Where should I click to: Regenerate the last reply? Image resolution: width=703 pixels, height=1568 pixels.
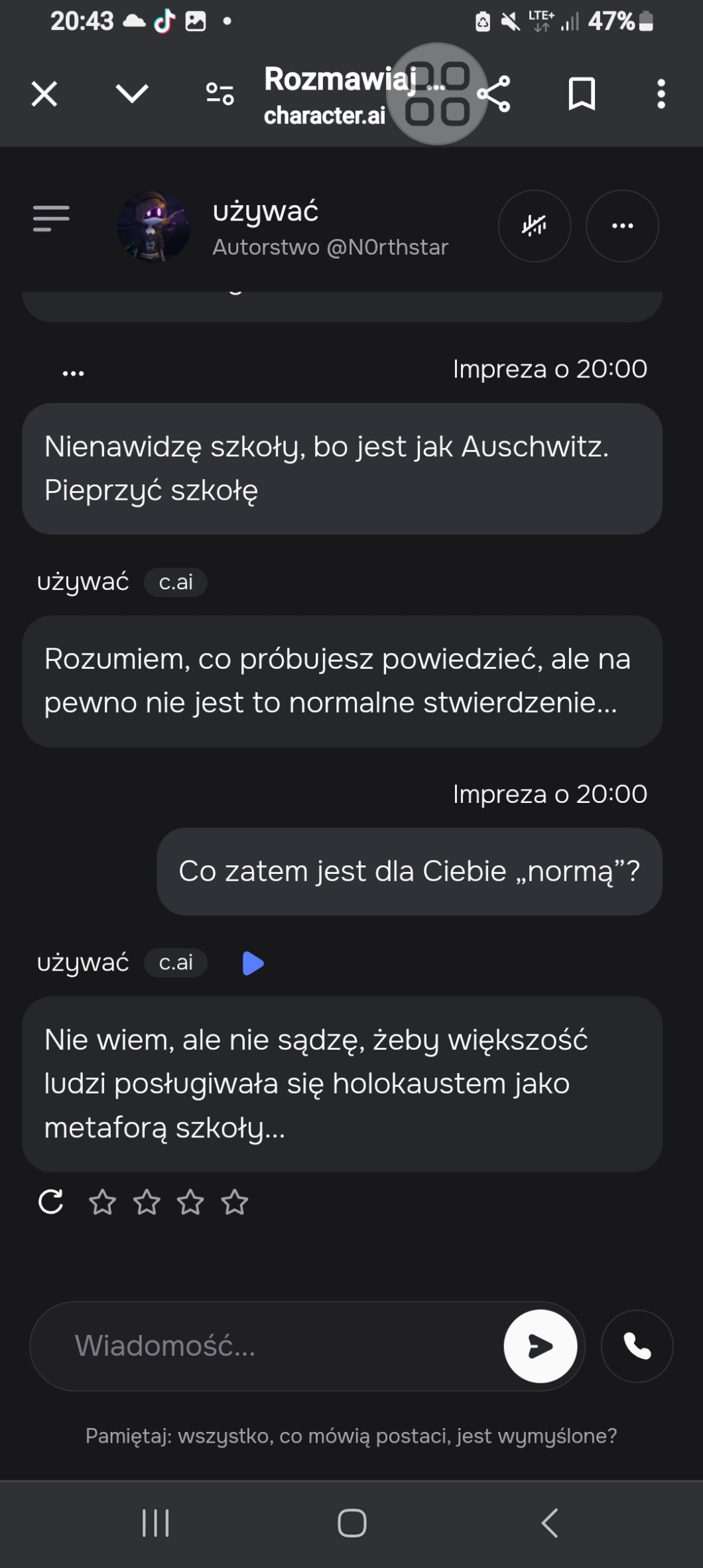pyautogui.click(x=51, y=1202)
